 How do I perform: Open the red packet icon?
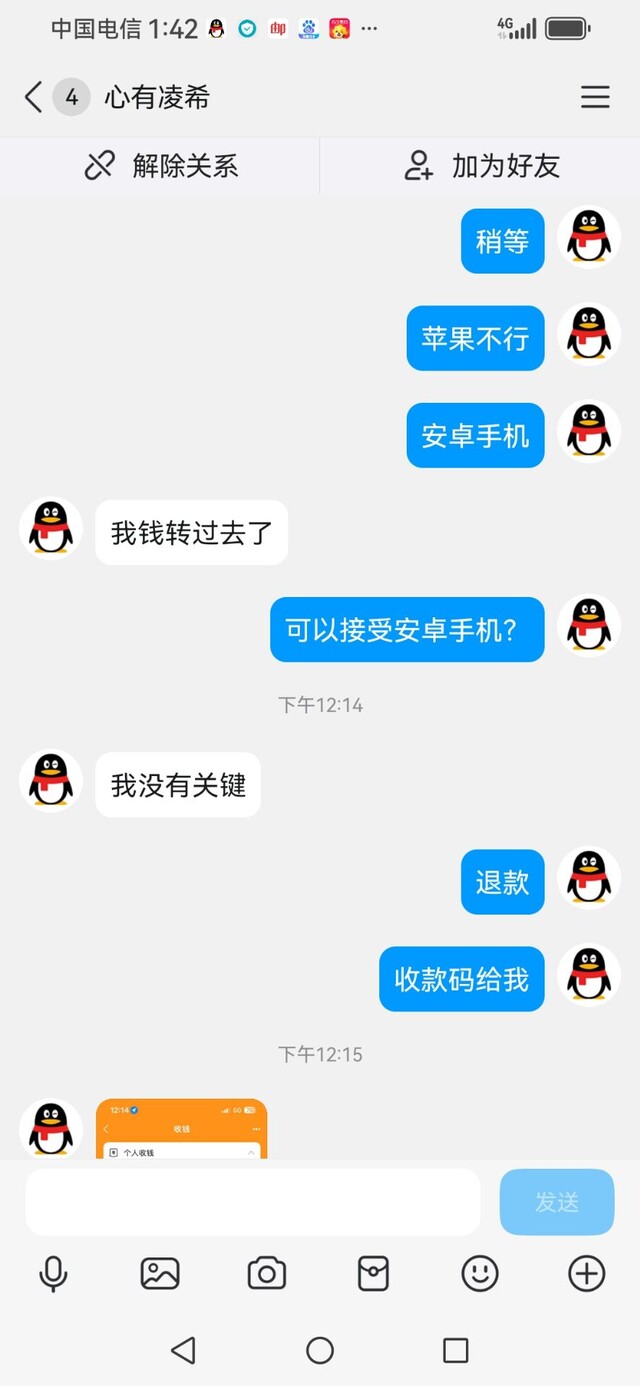[373, 1273]
